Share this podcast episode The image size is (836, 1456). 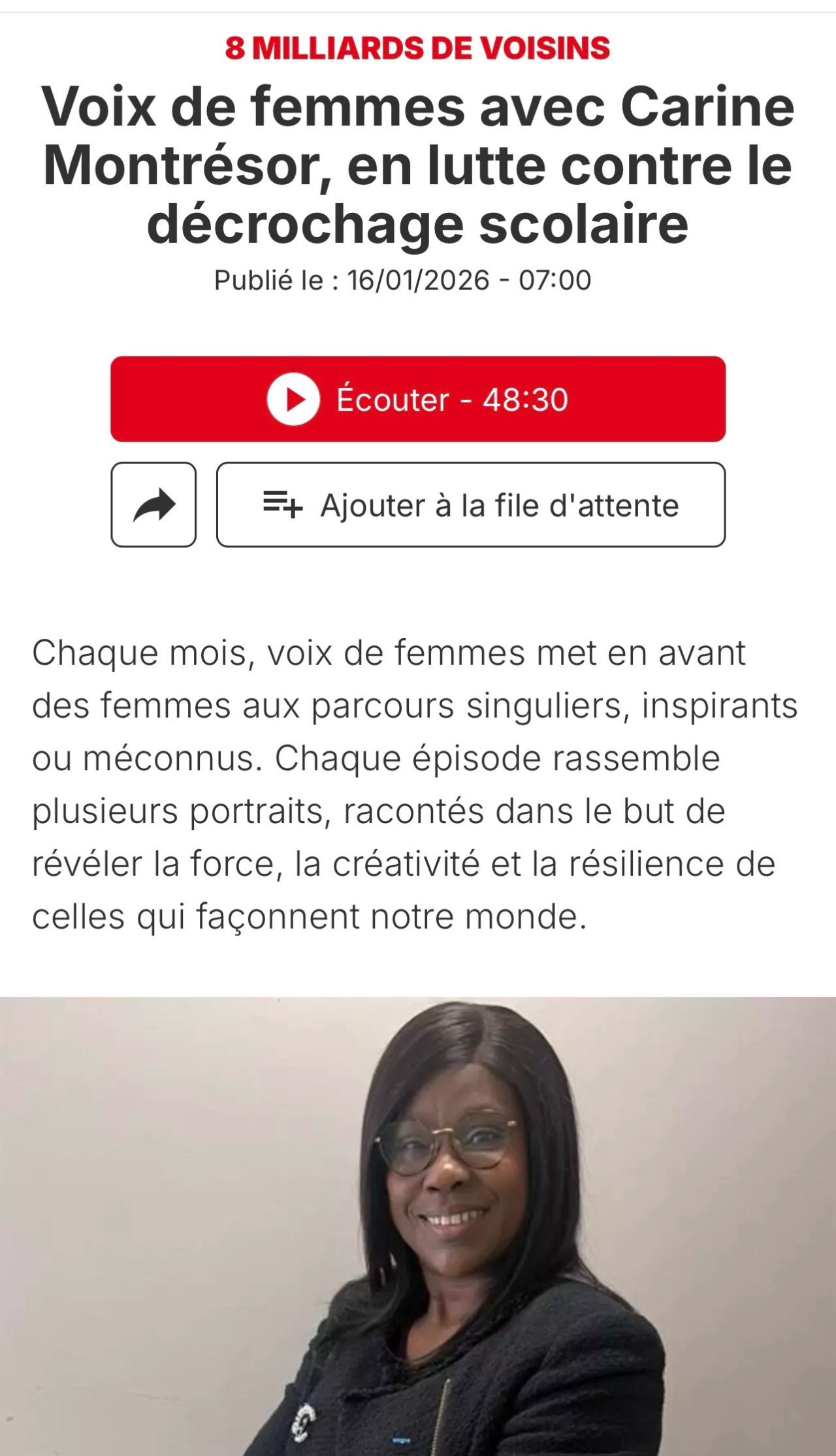pyautogui.click(x=153, y=505)
